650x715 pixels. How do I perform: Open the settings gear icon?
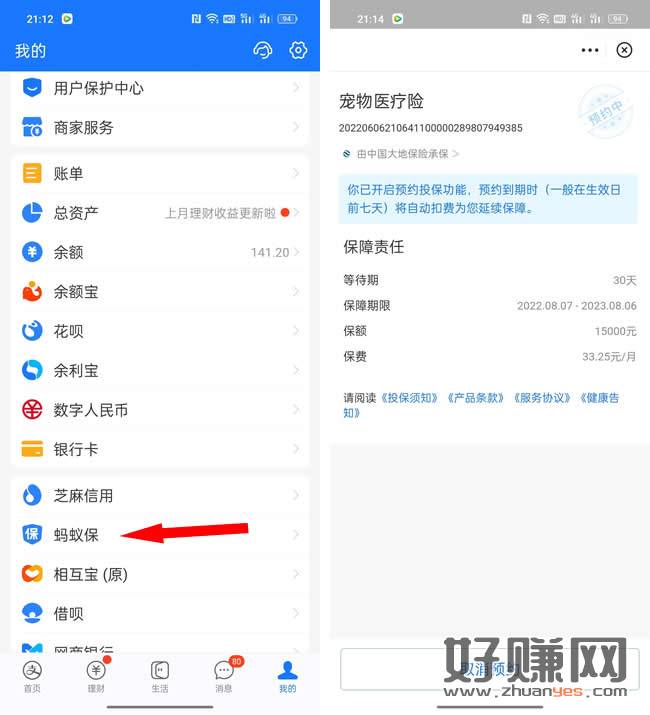(298, 51)
